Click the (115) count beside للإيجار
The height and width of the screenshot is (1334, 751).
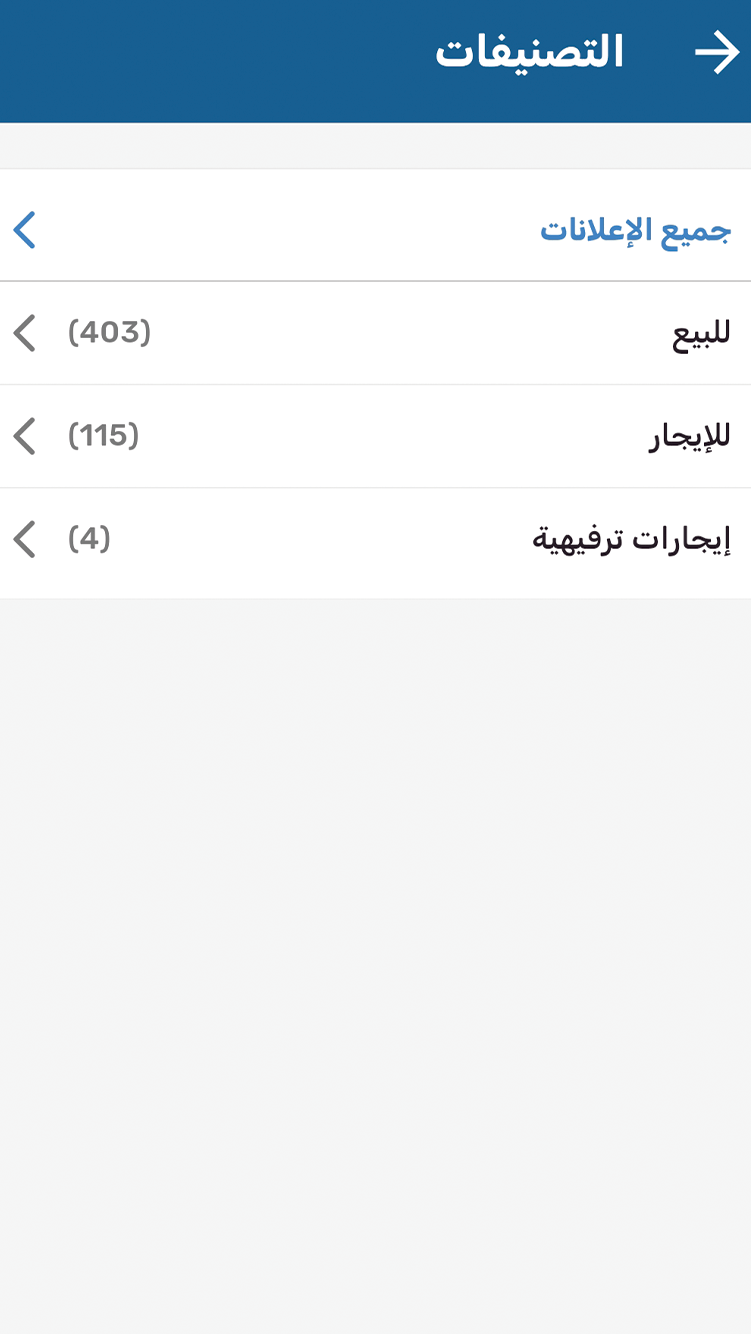click(x=107, y=437)
